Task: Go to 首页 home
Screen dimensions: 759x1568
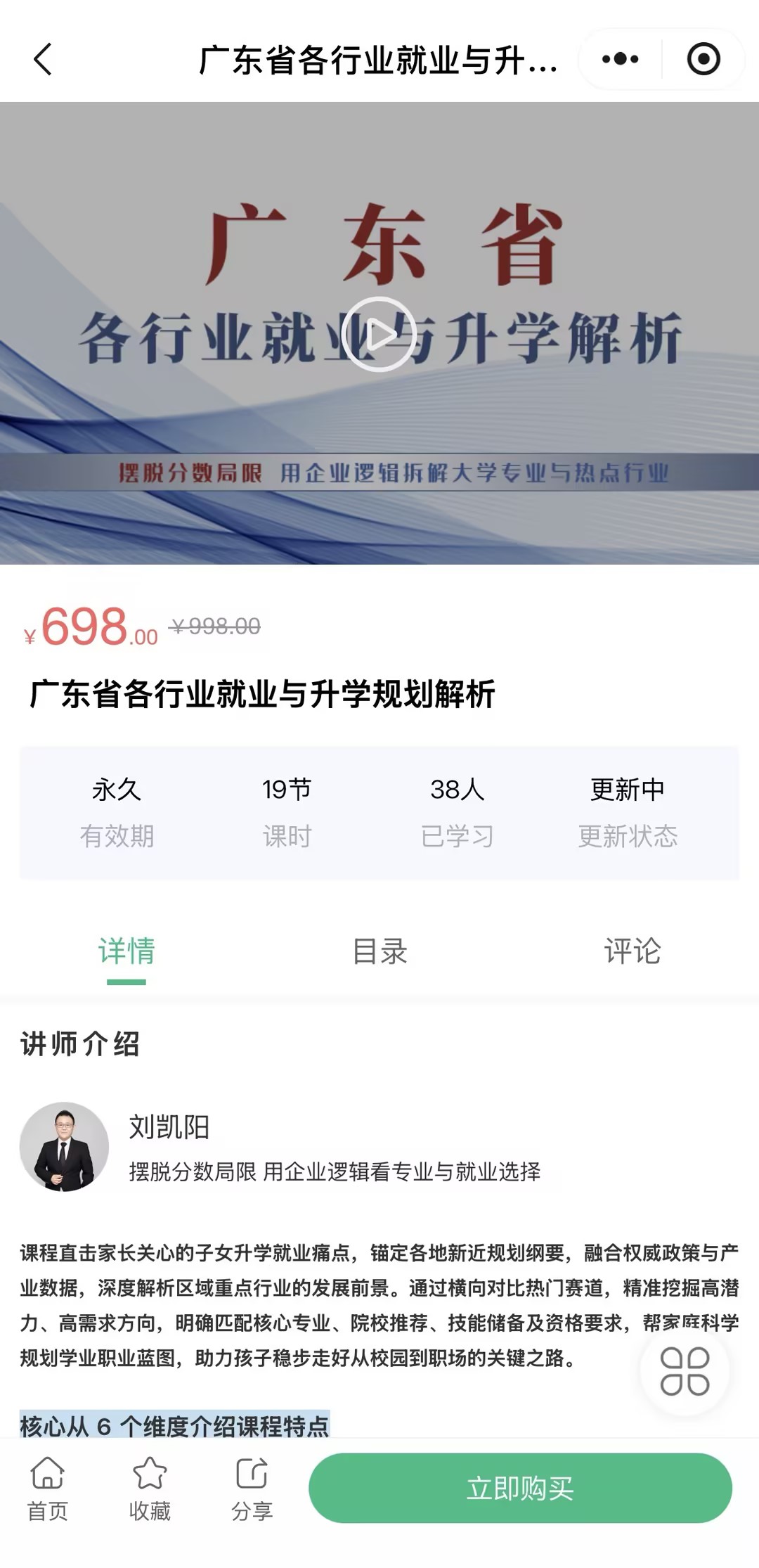Action: click(x=48, y=1489)
